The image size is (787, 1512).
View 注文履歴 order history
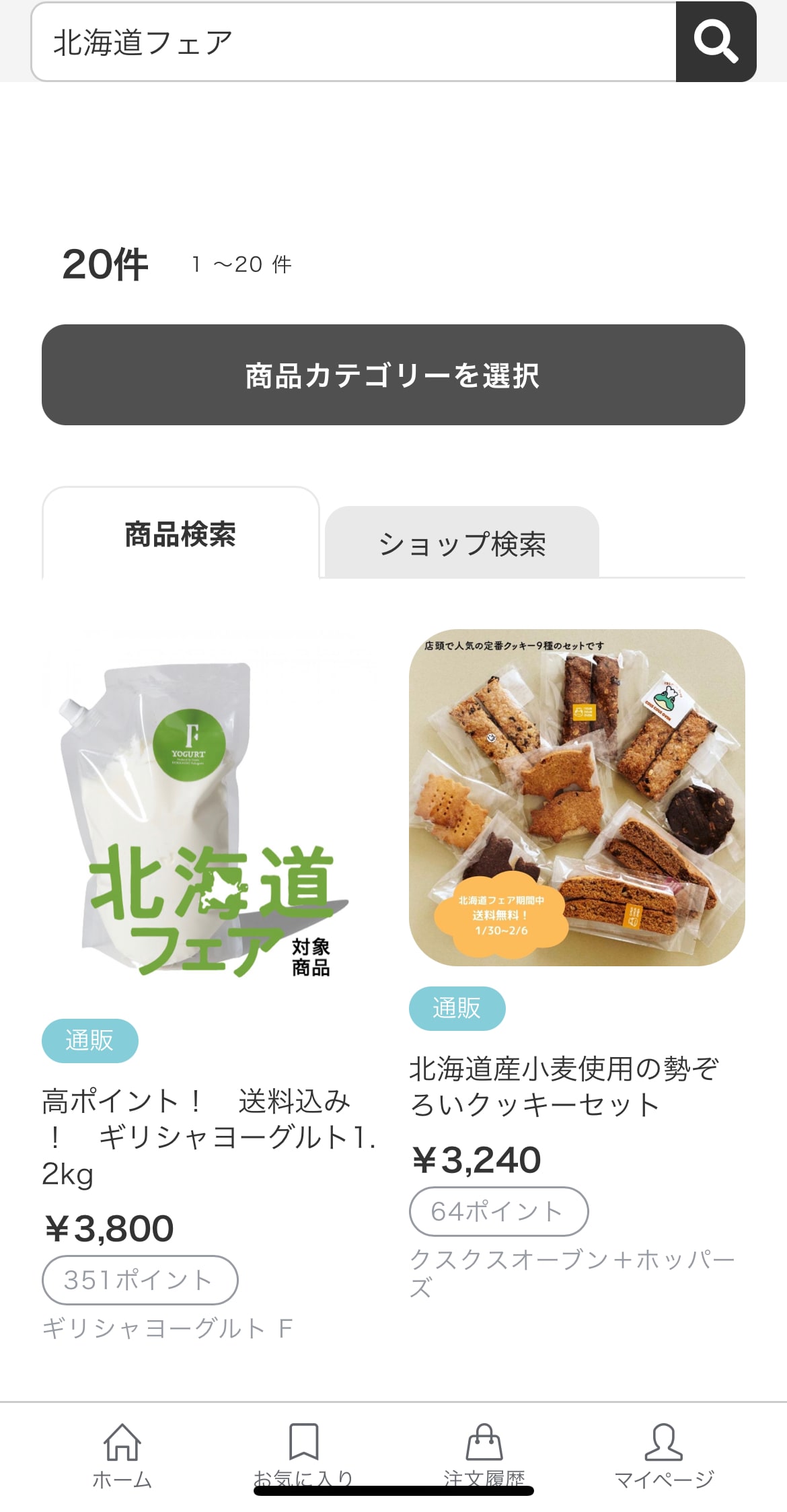click(484, 1453)
